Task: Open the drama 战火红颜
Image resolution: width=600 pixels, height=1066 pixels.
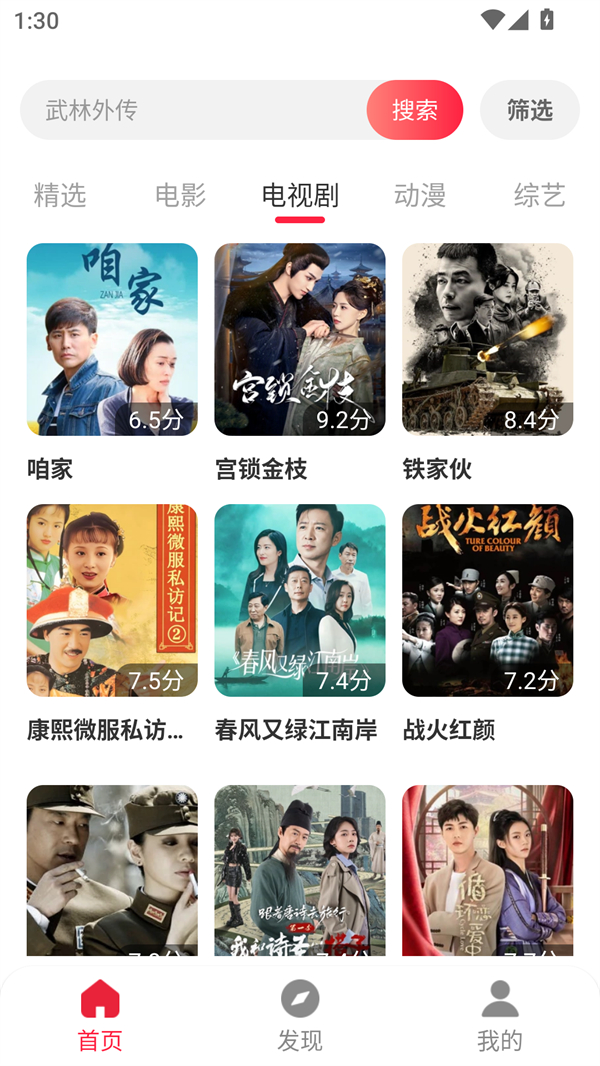Action: coord(488,600)
